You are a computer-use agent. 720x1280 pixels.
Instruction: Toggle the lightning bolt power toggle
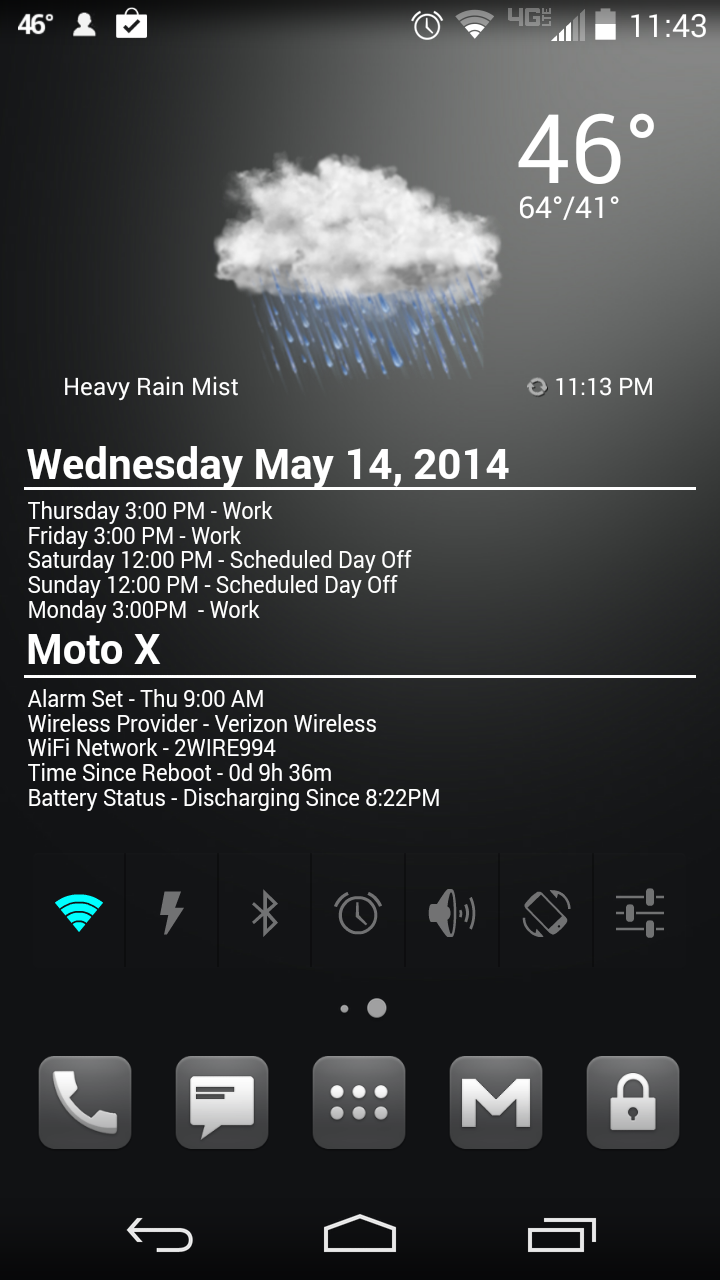172,912
